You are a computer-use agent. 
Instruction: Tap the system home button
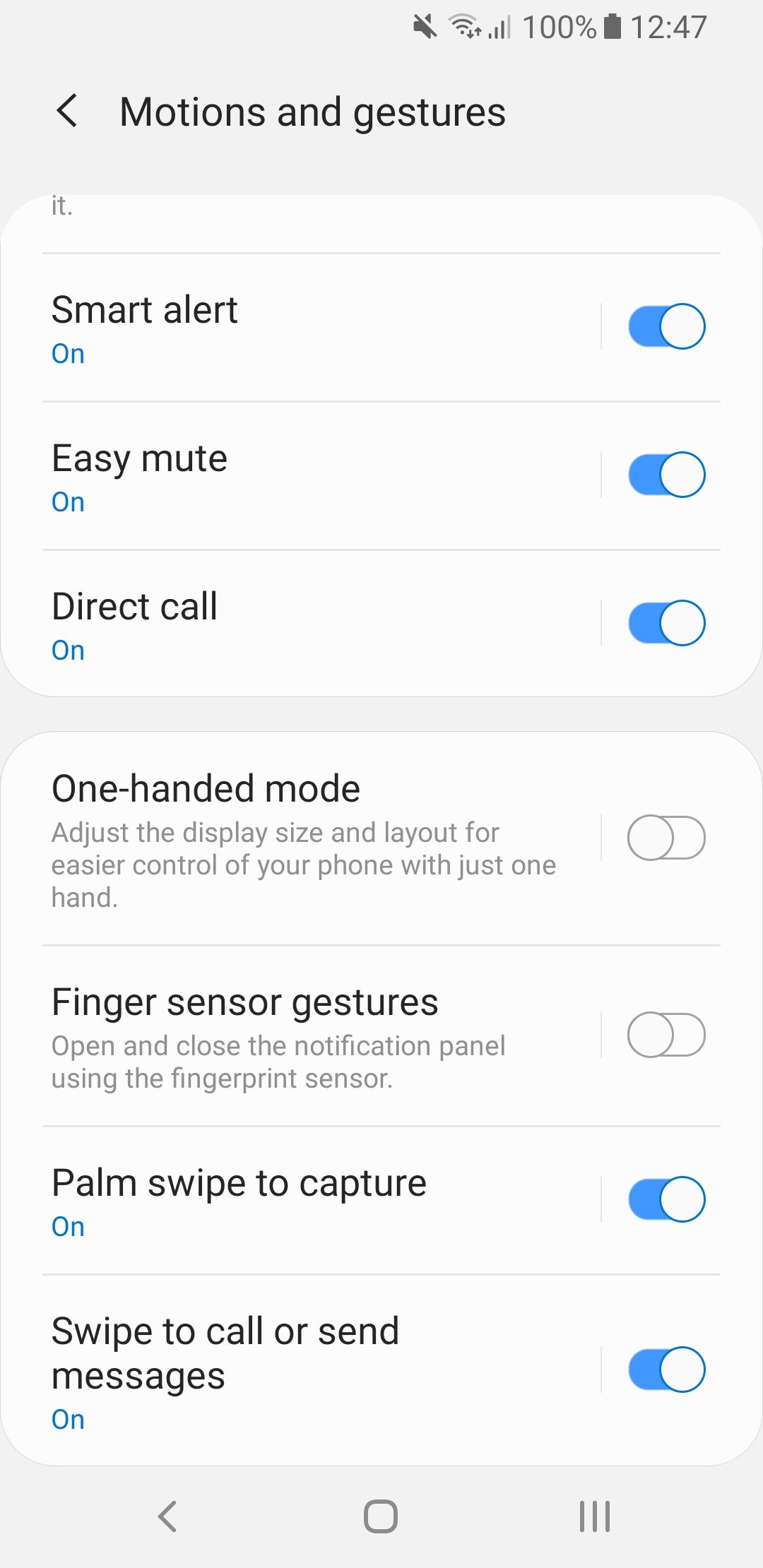click(x=381, y=1516)
